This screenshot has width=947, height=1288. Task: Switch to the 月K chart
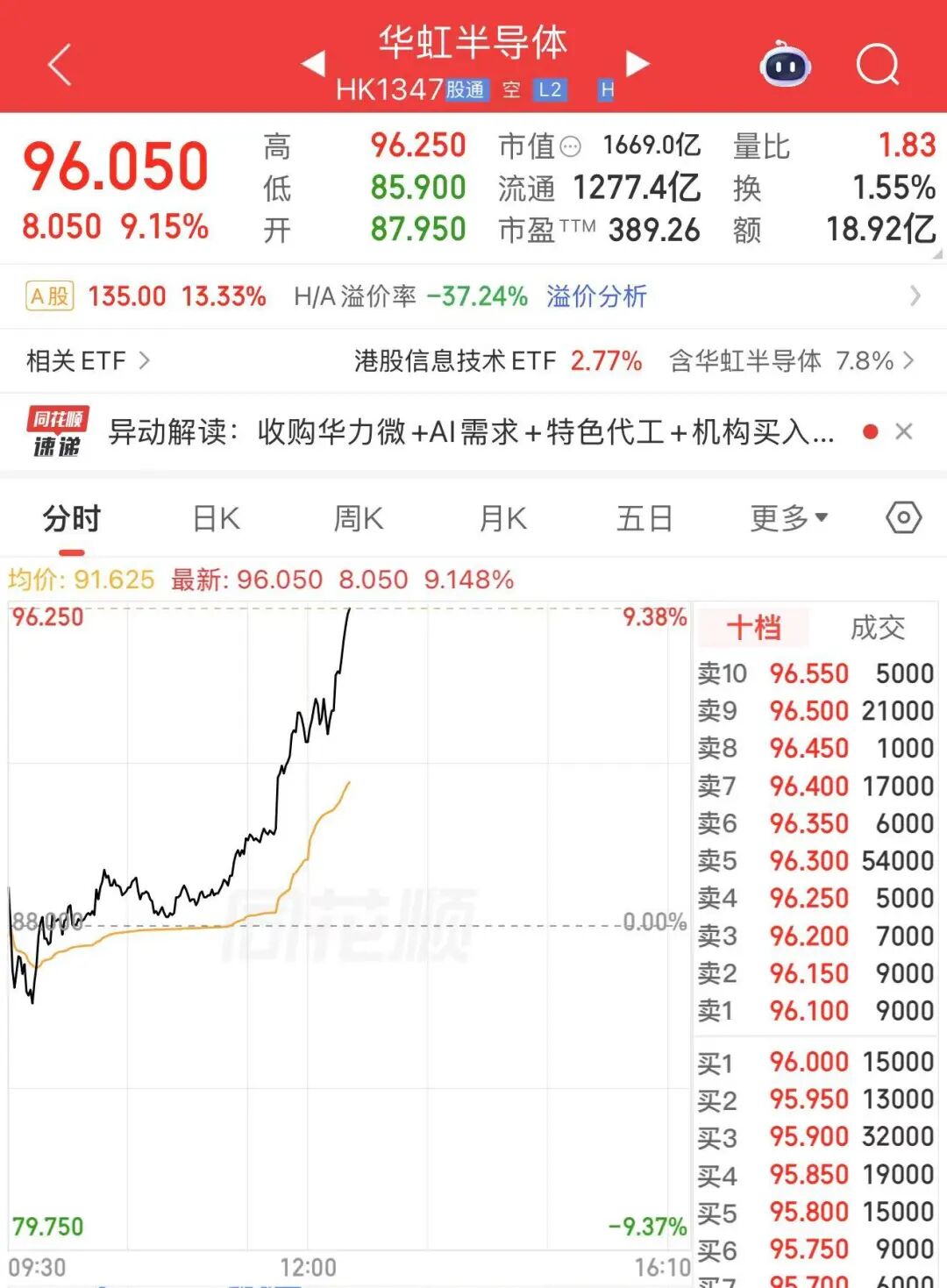tap(503, 519)
